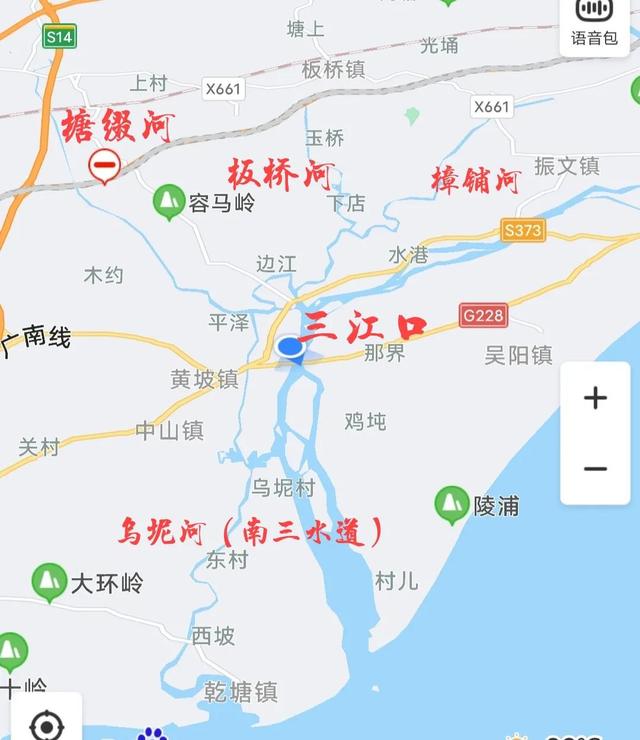This screenshot has height=740, width=640.
Task: Select the 陵浦 scenic marker
Action: 451,503
